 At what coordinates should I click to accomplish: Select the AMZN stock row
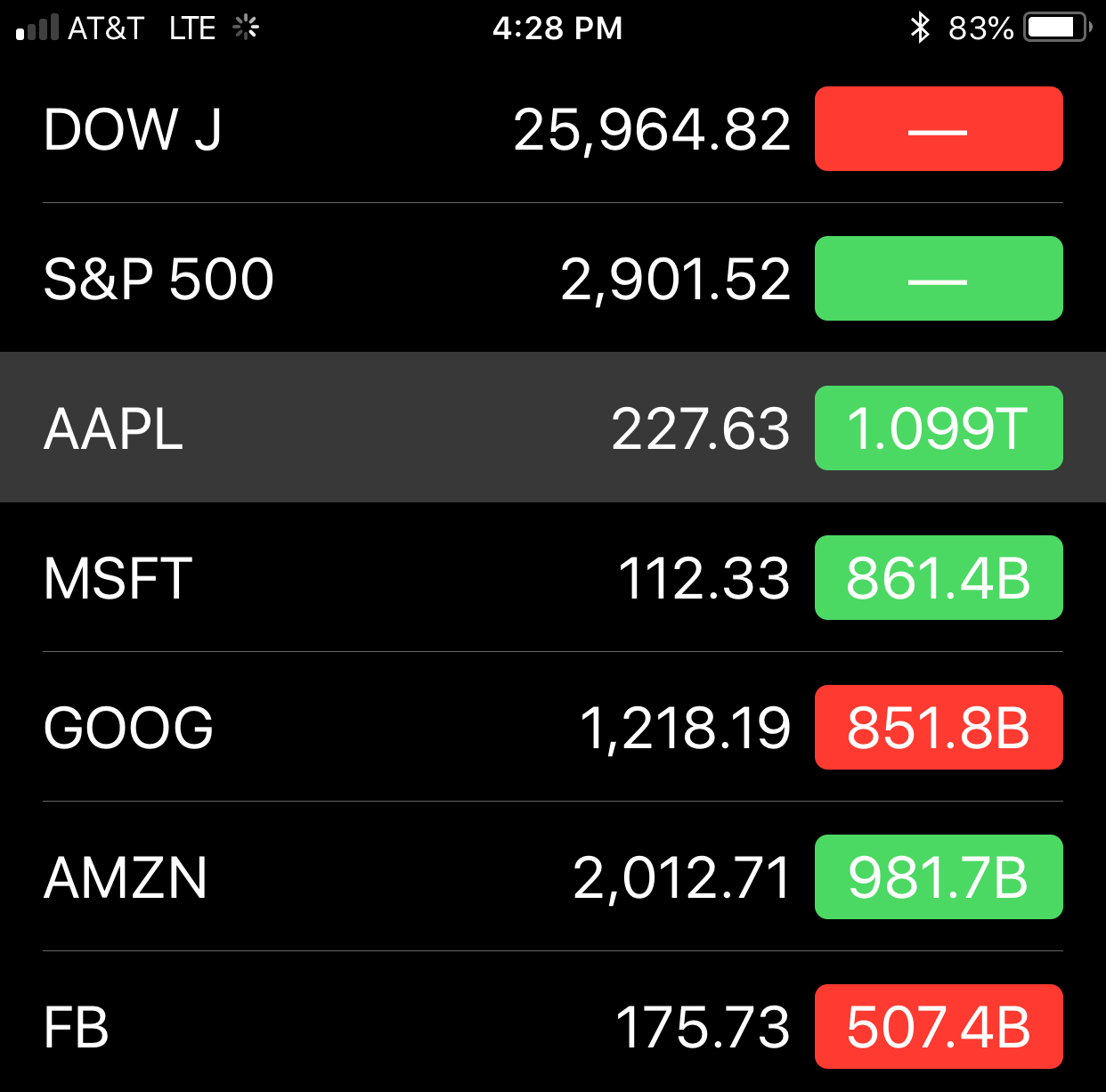click(401, 877)
